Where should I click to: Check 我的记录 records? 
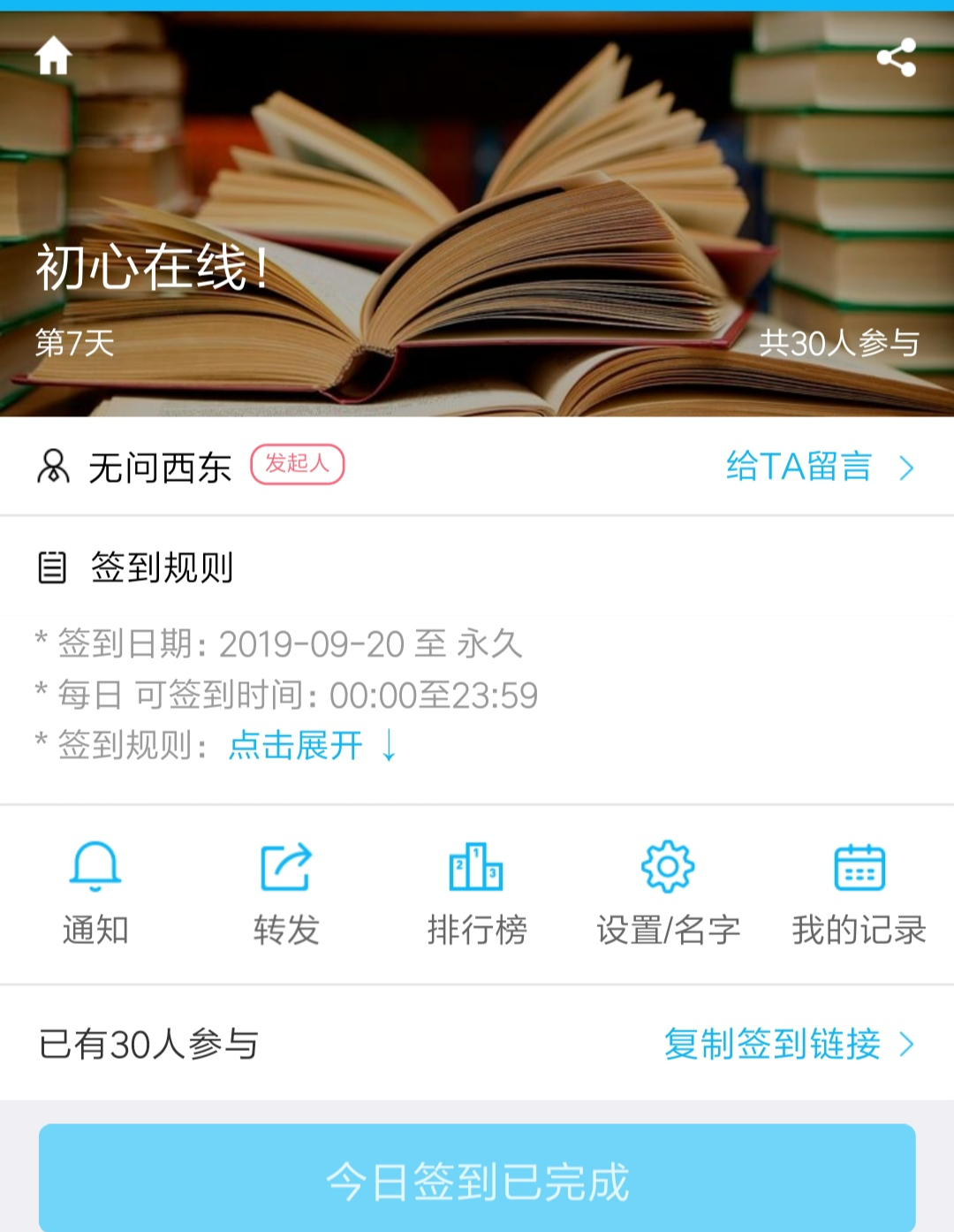pyautogui.click(x=859, y=893)
